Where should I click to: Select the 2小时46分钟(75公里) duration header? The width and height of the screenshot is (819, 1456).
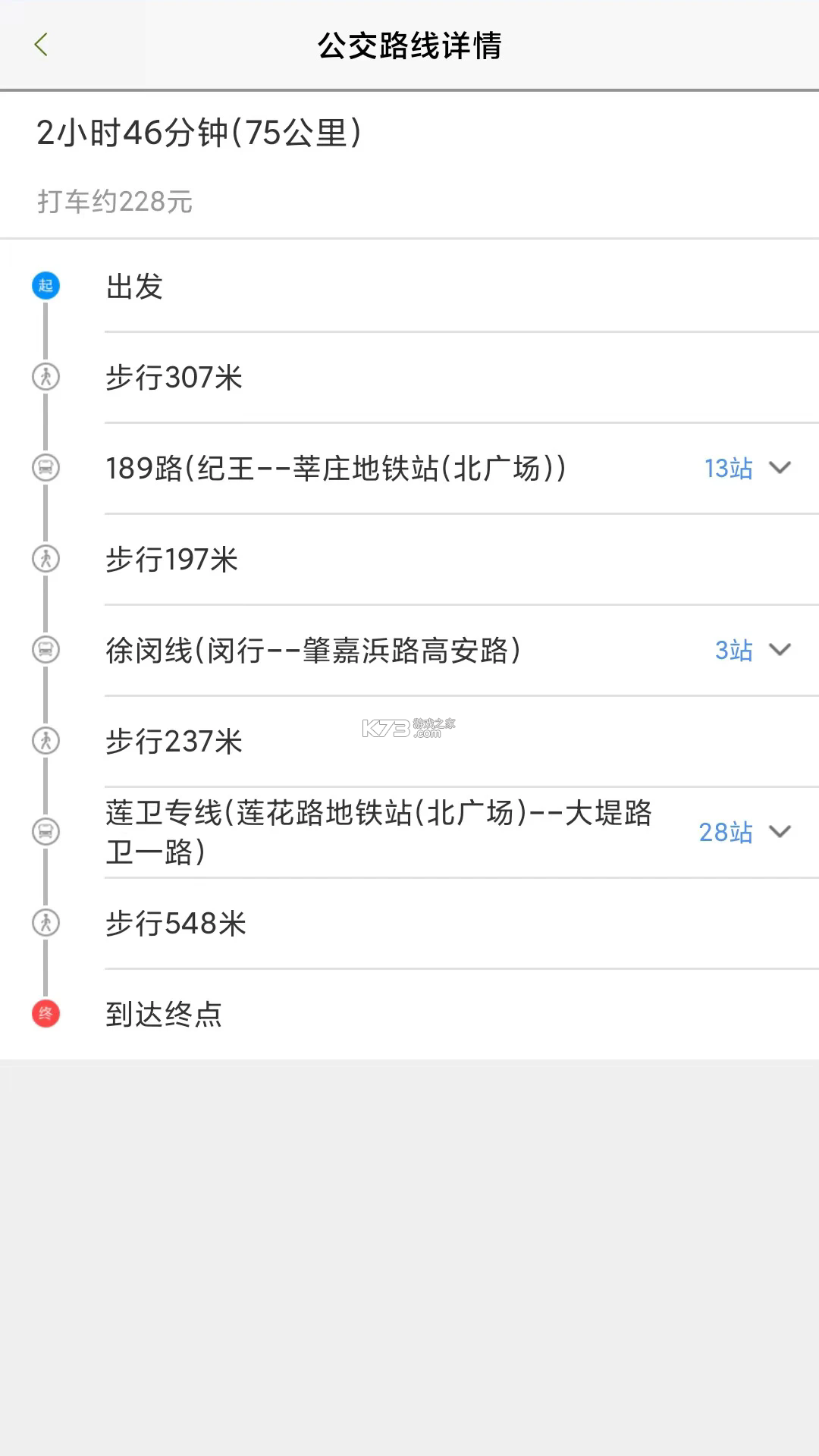pos(199,133)
